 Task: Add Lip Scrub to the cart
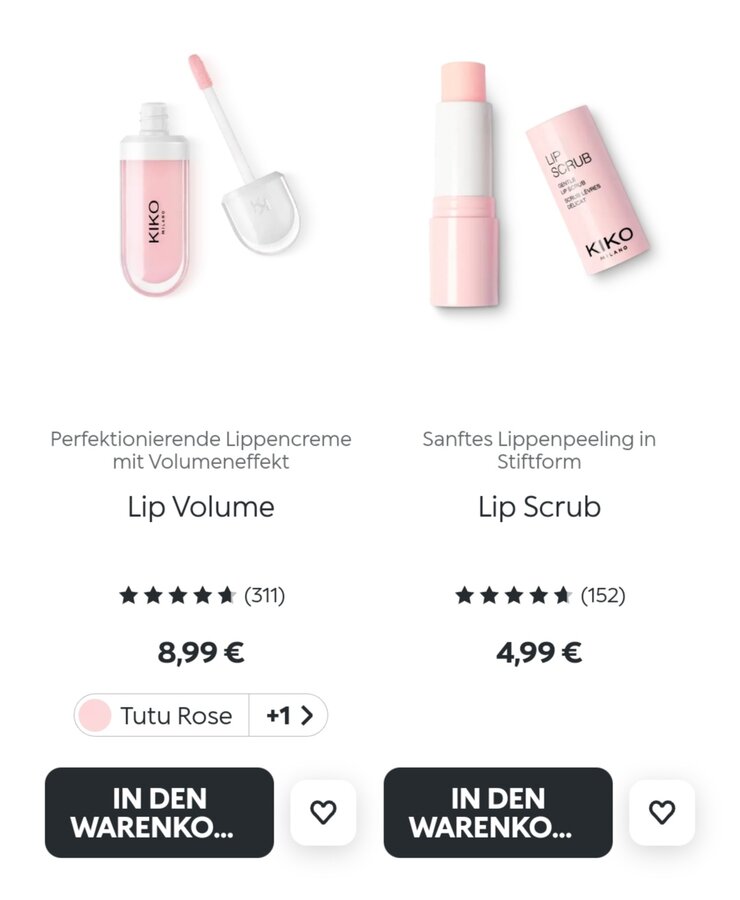click(x=497, y=812)
